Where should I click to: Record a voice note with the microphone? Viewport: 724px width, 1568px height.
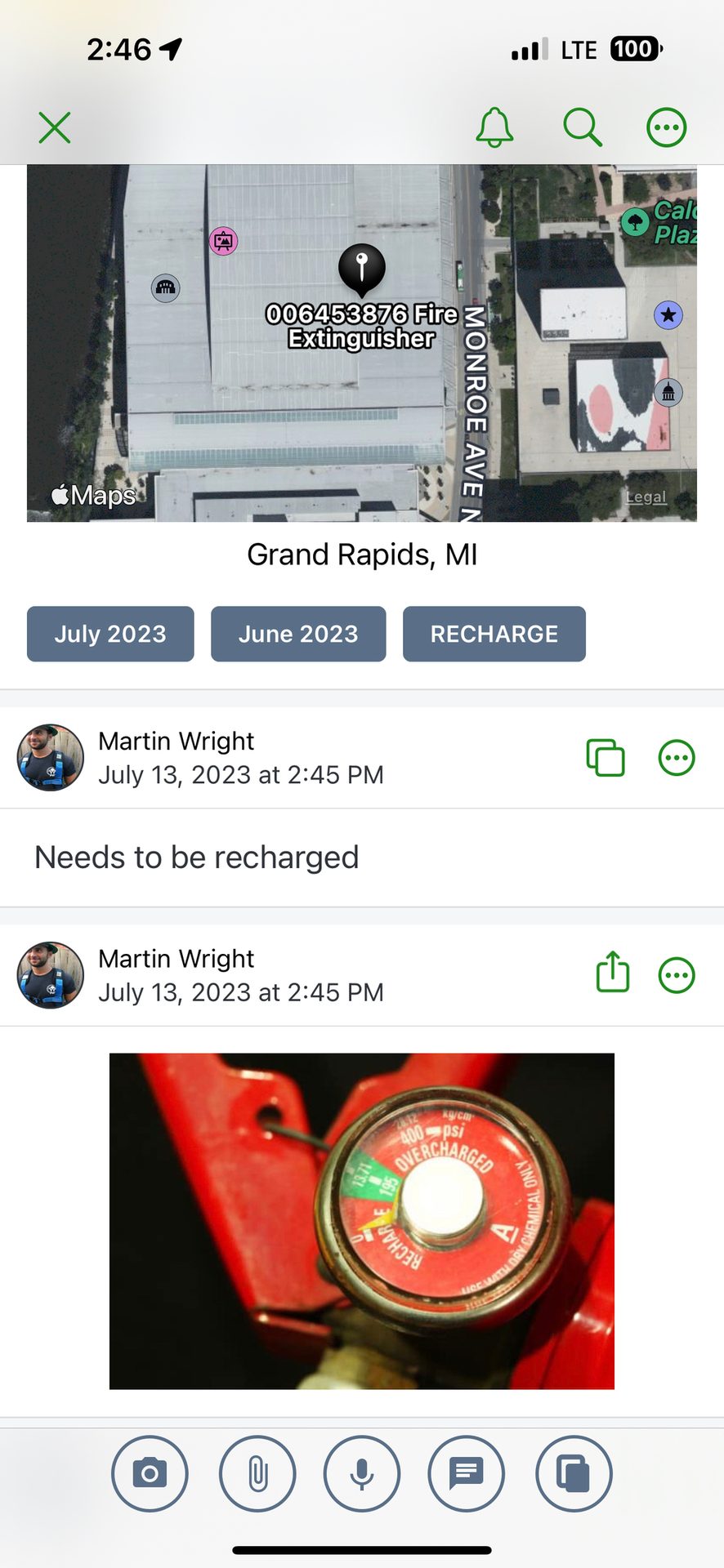click(362, 1474)
